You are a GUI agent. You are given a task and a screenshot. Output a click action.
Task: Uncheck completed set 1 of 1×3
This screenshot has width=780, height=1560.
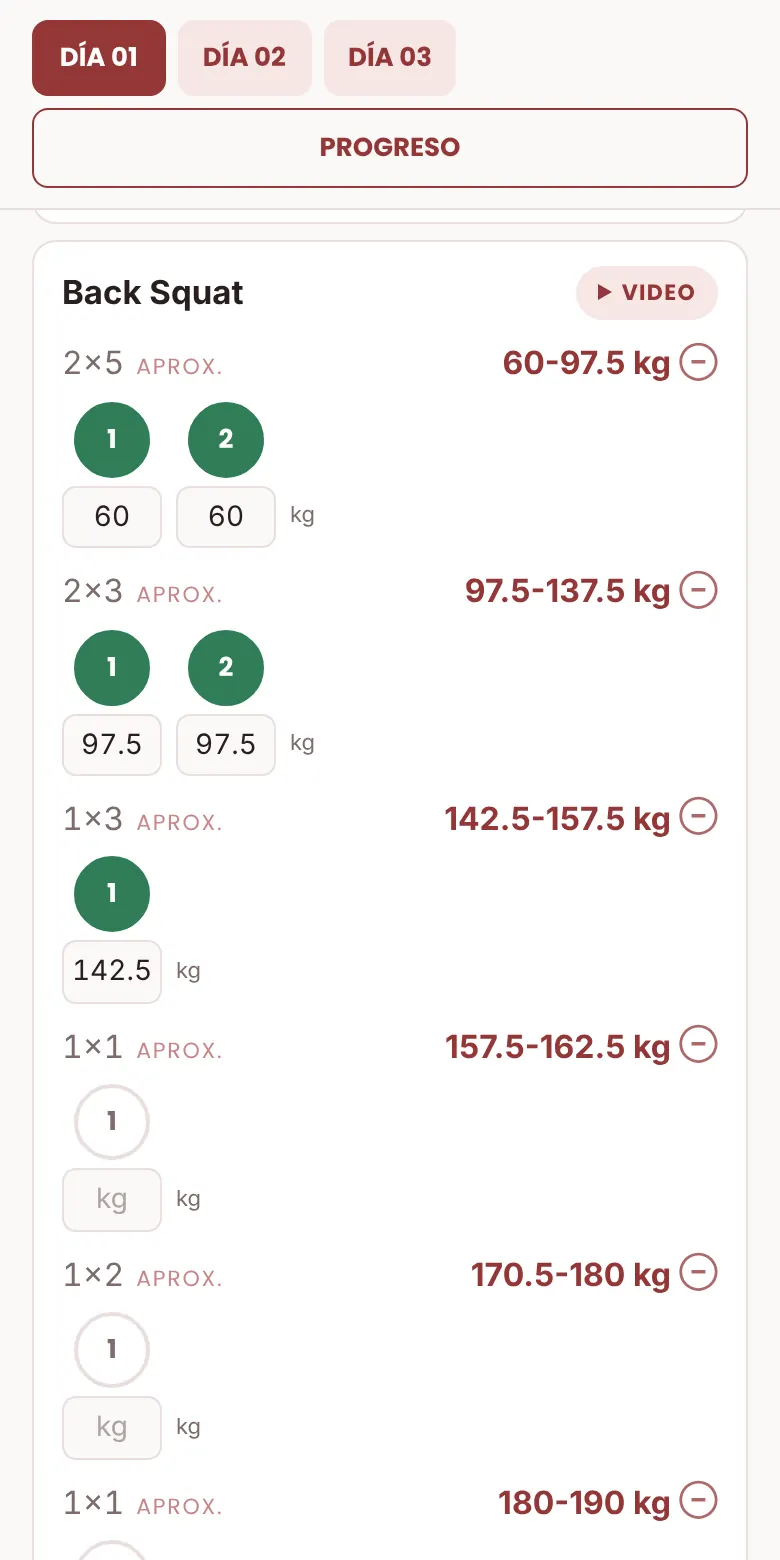(x=112, y=894)
